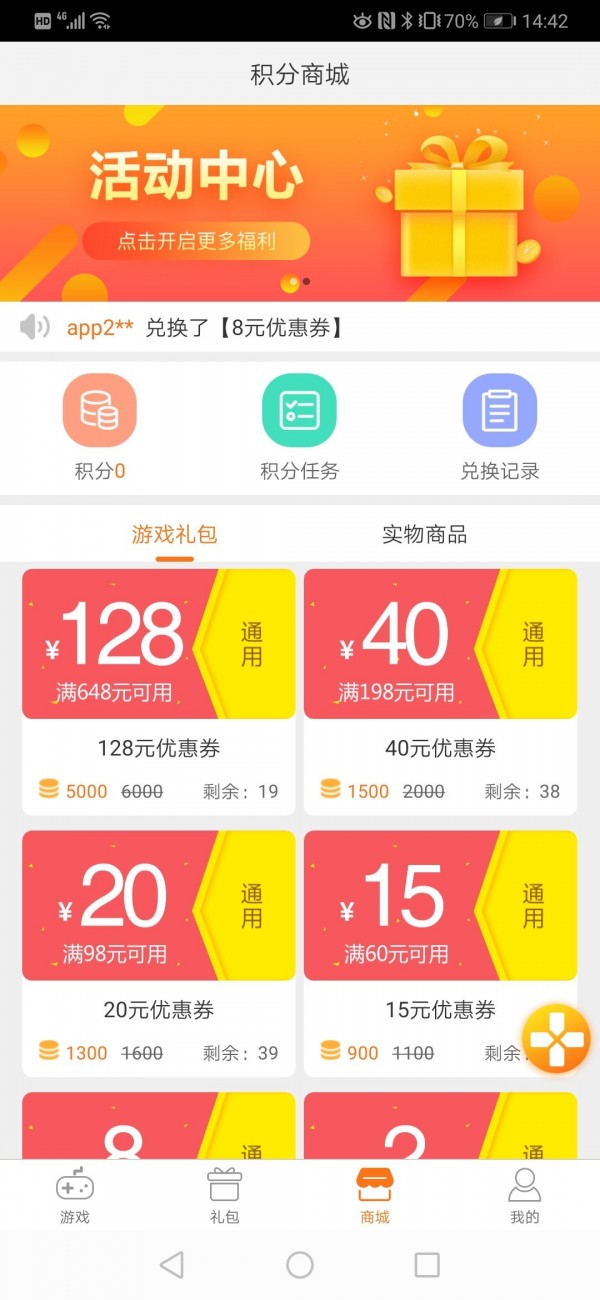Viewport: 600px width, 1300px height.
Task: Open 积分任务 points tasks
Action: coord(300,427)
